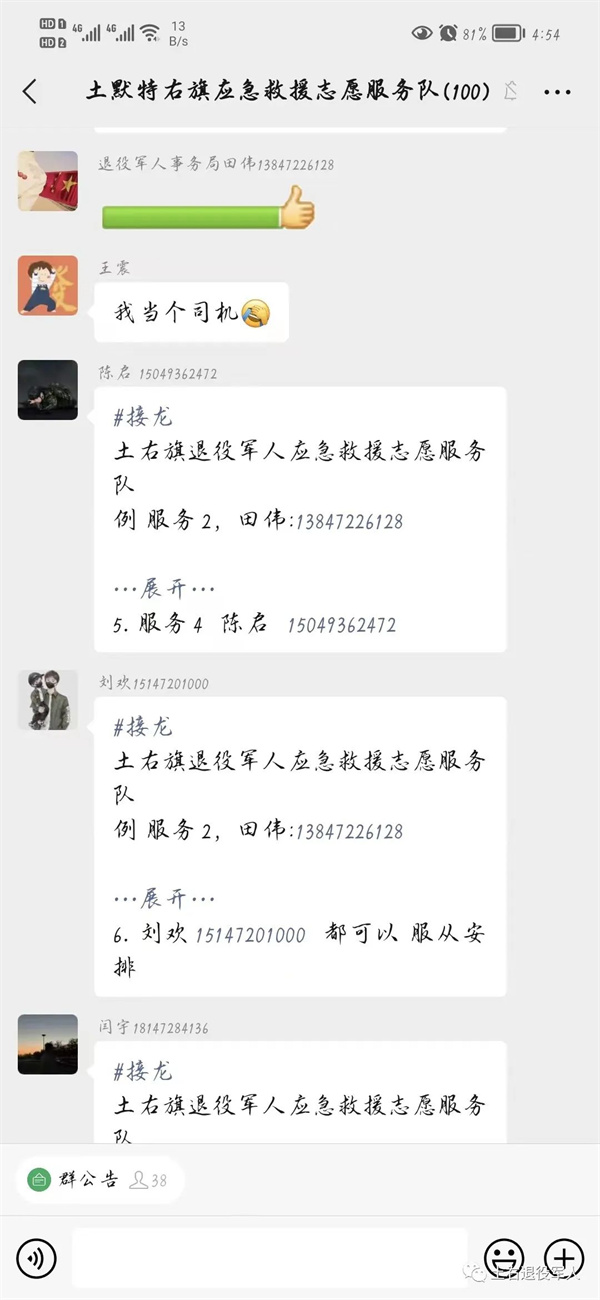This screenshot has width=600, height=1300.
Task: Open 闫宇's profile avatar
Action: point(47,1044)
